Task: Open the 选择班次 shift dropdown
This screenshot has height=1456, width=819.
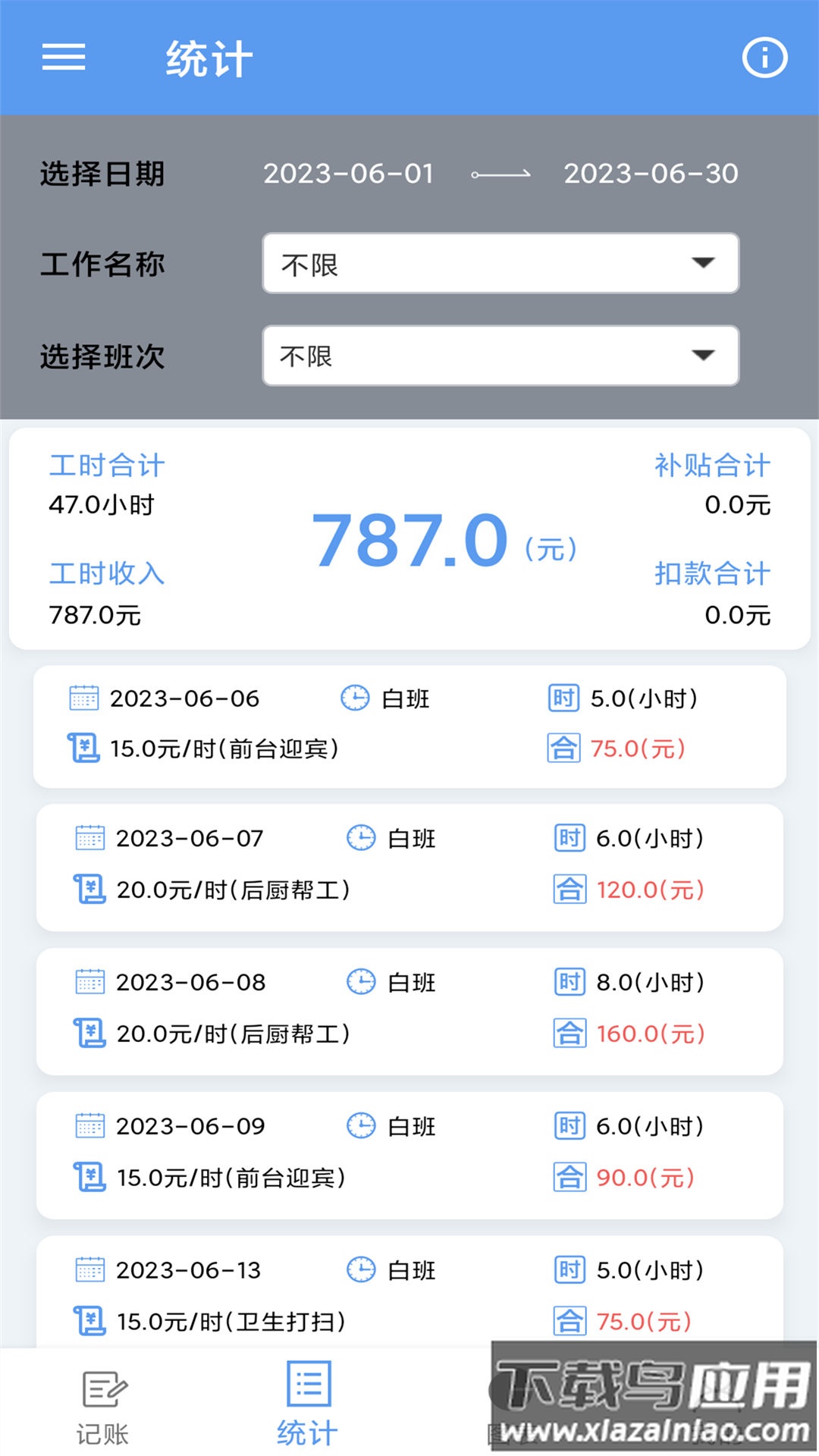Action: (x=500, y=356)
